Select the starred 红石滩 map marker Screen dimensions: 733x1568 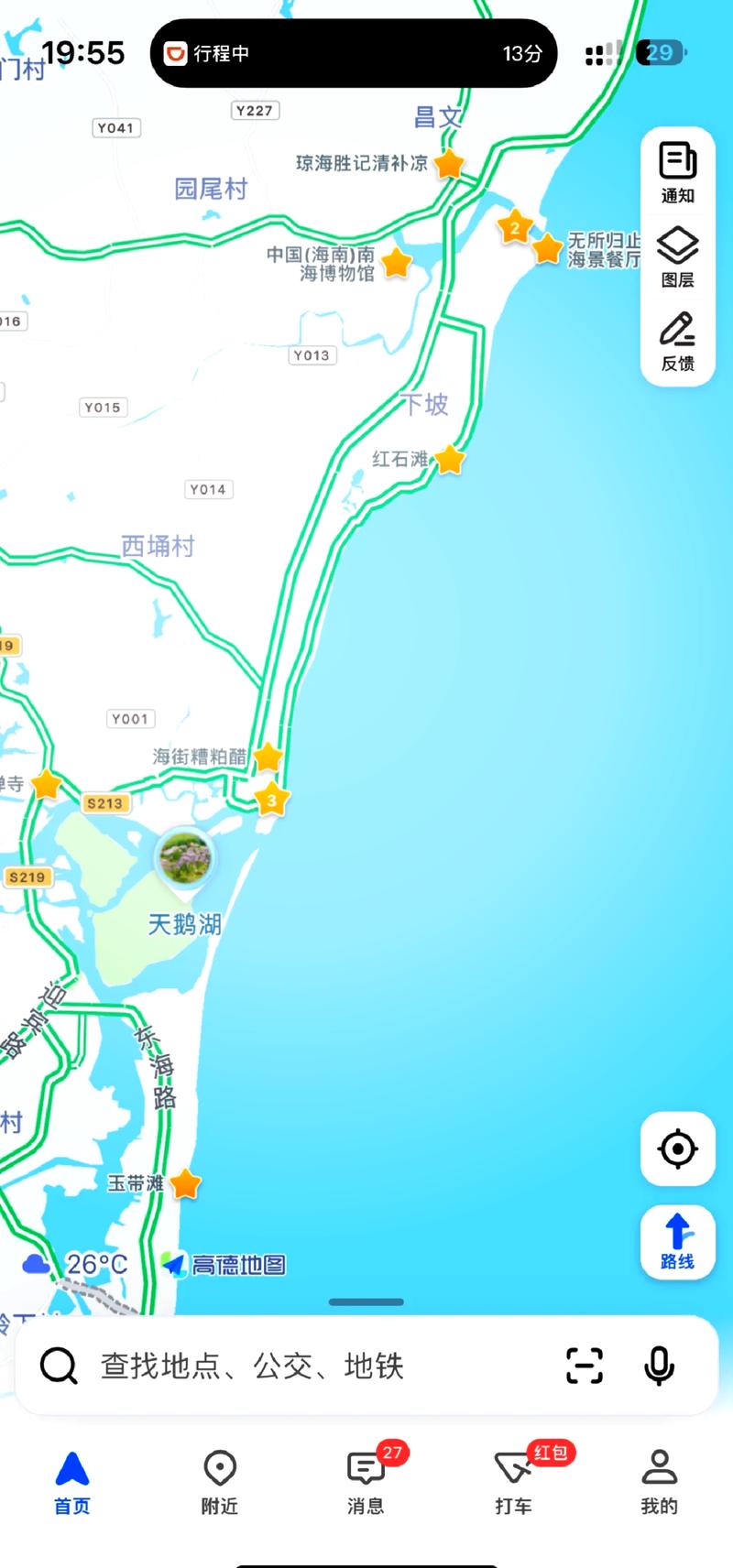tap(449, 460)
